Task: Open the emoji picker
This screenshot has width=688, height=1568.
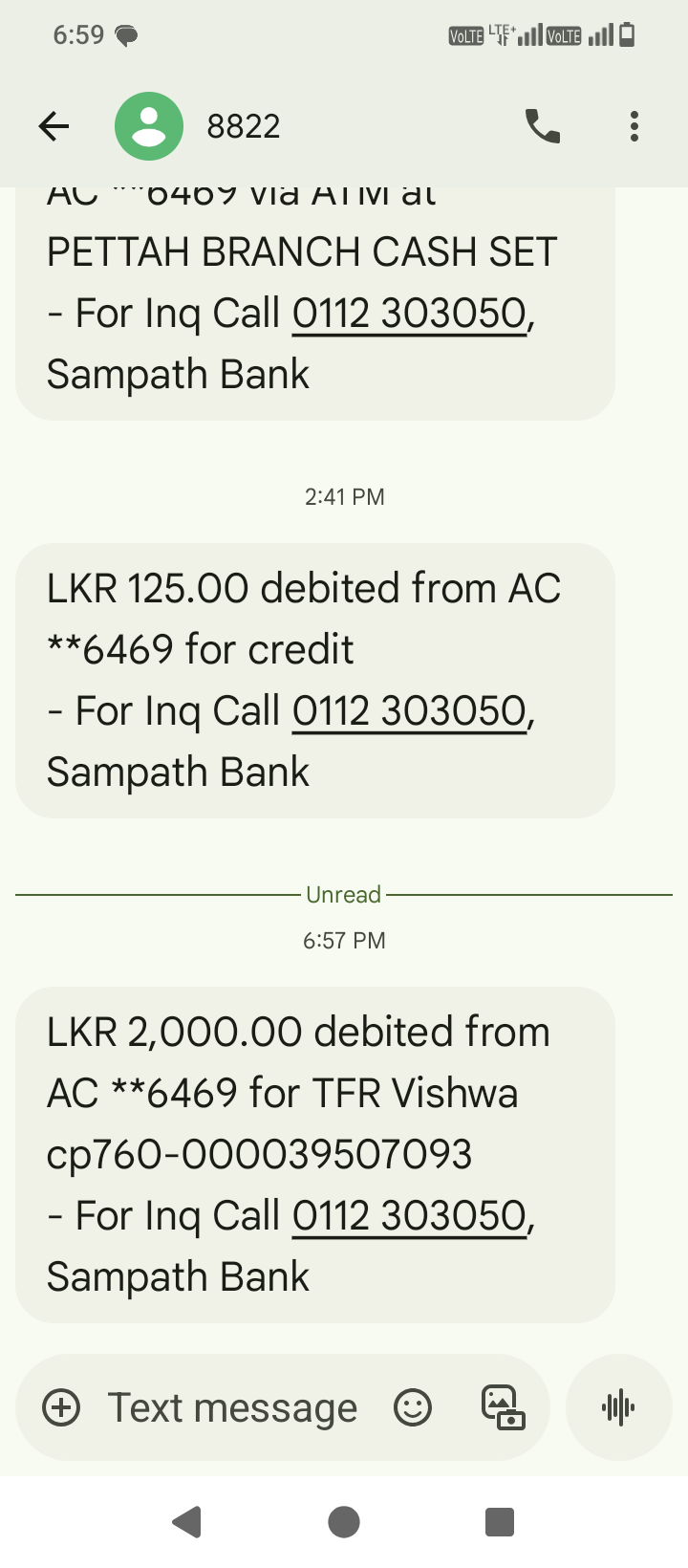Action: (413, 1407)
